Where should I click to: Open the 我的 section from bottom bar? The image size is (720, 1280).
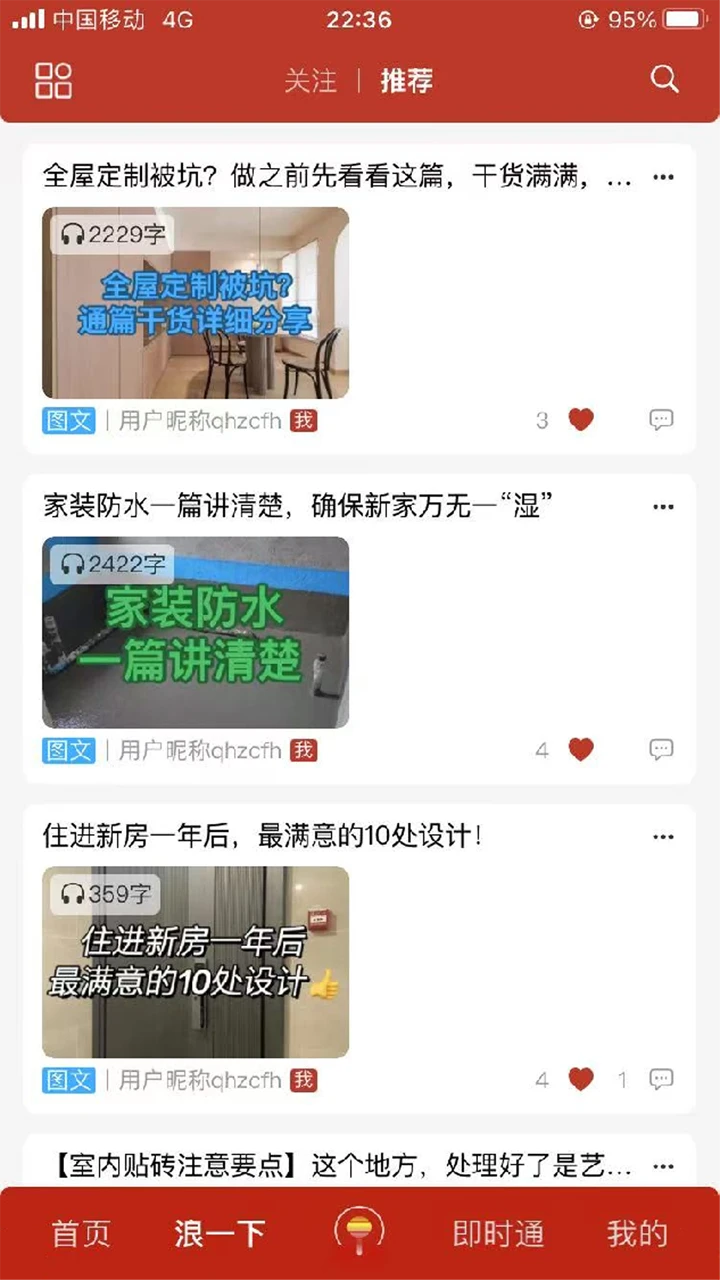click(x=637, y=1232)
